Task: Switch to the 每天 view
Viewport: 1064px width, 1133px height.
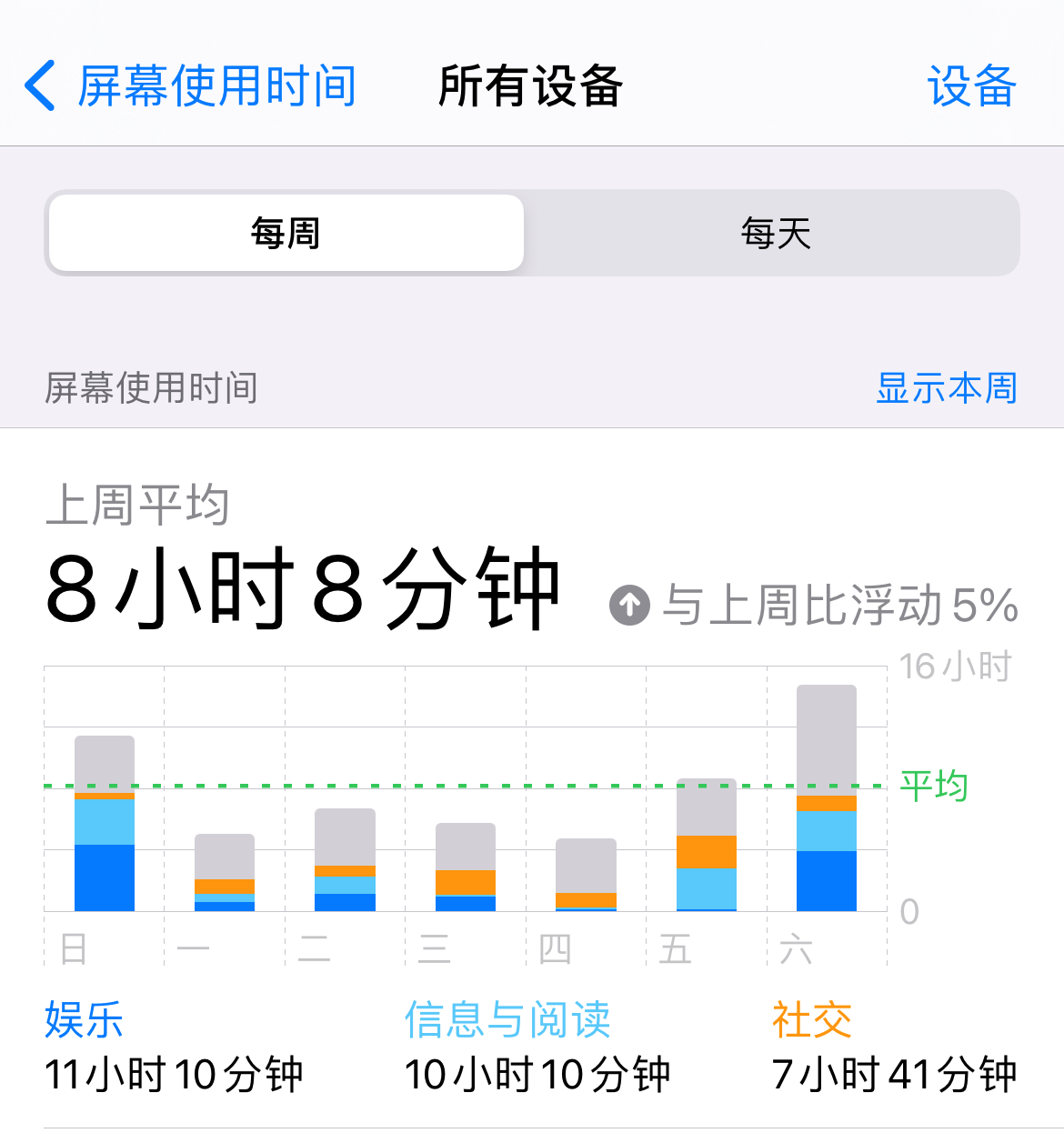Action: pos(775,234)
